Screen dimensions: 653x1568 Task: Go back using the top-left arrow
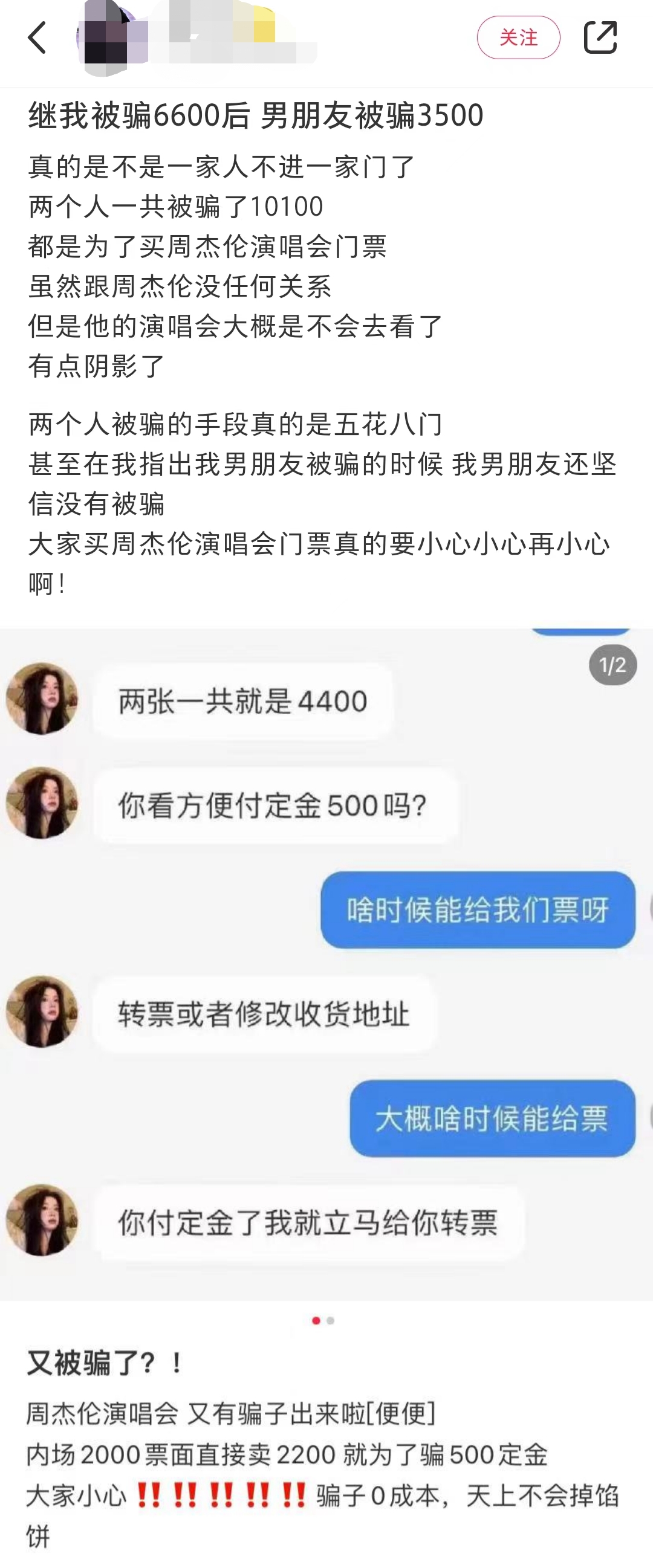click(x=37, y=37)
